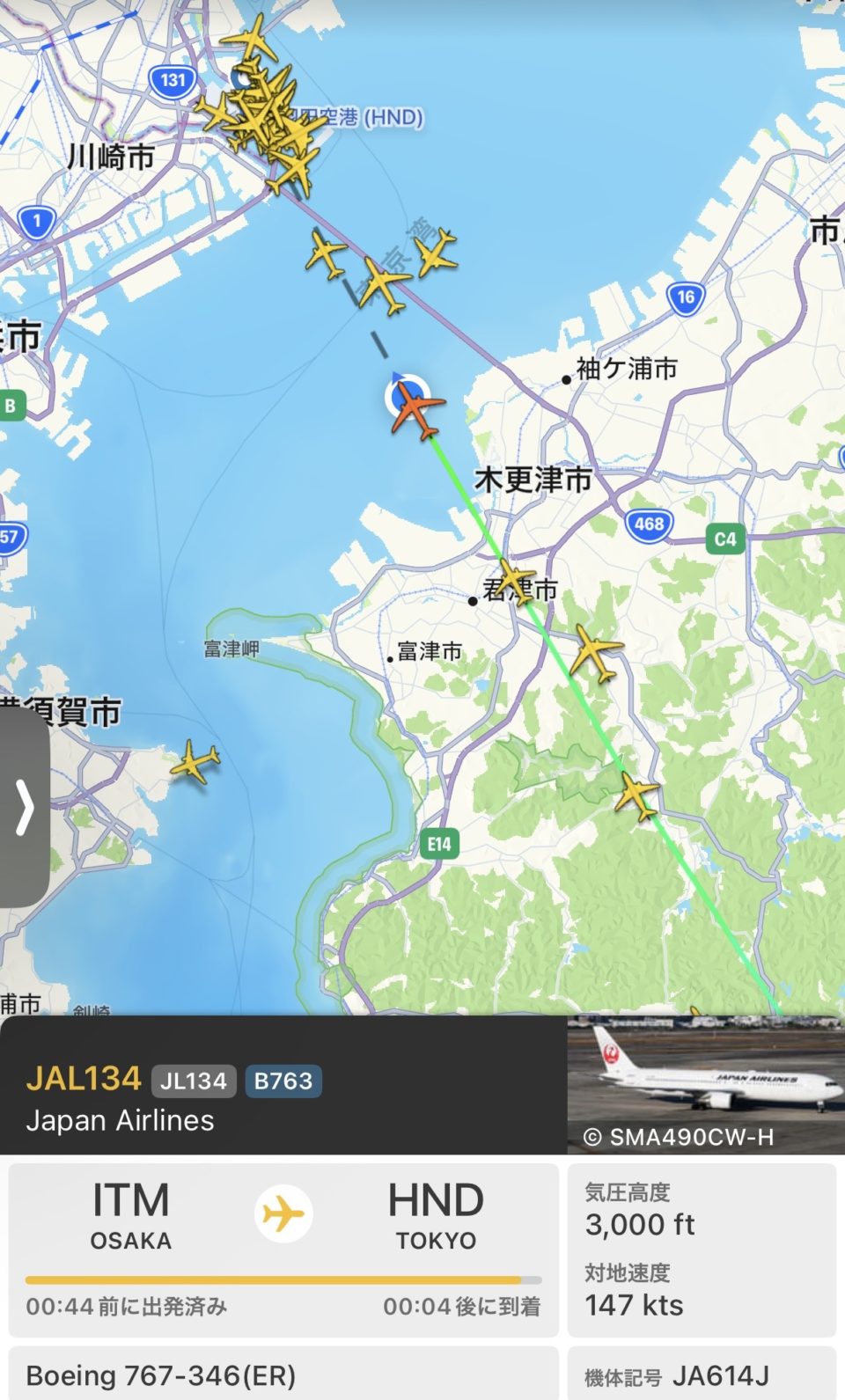
Task: Open the JA614J registration card
Action: 702,1374
